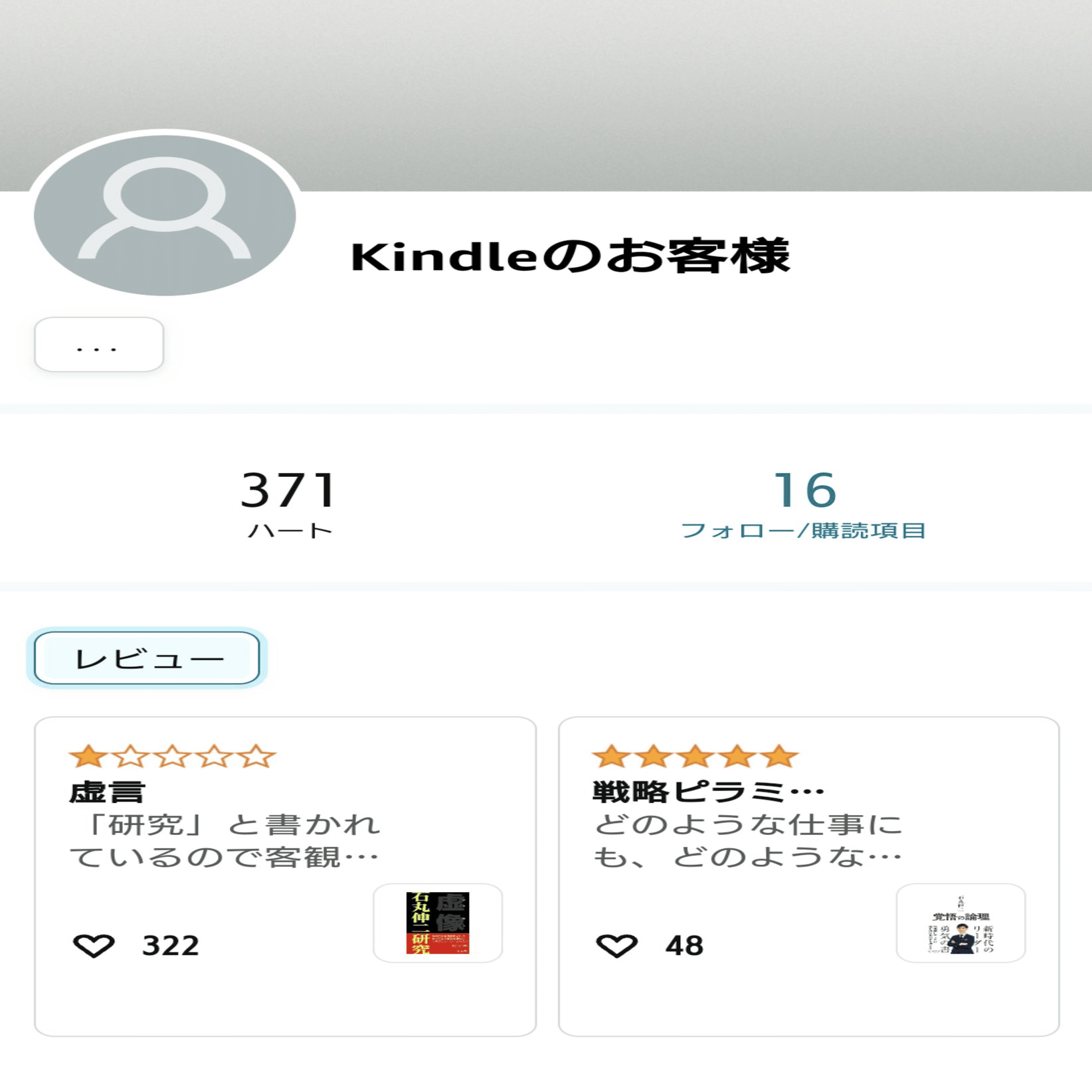The width and height of the screenshot is (1092, 1092).
Task: Tap the profile avatar picture
Action: (165, 215)
